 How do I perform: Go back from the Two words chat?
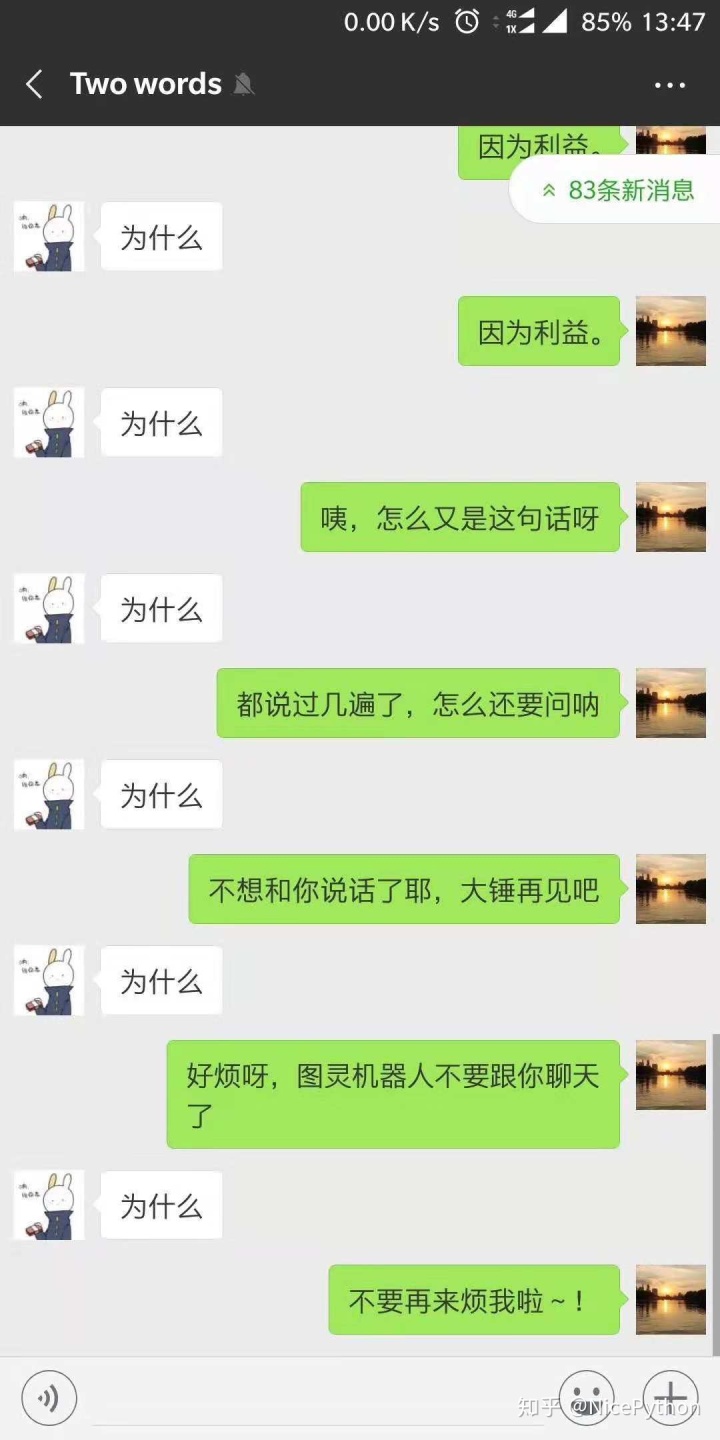click(x=34, y=84)
